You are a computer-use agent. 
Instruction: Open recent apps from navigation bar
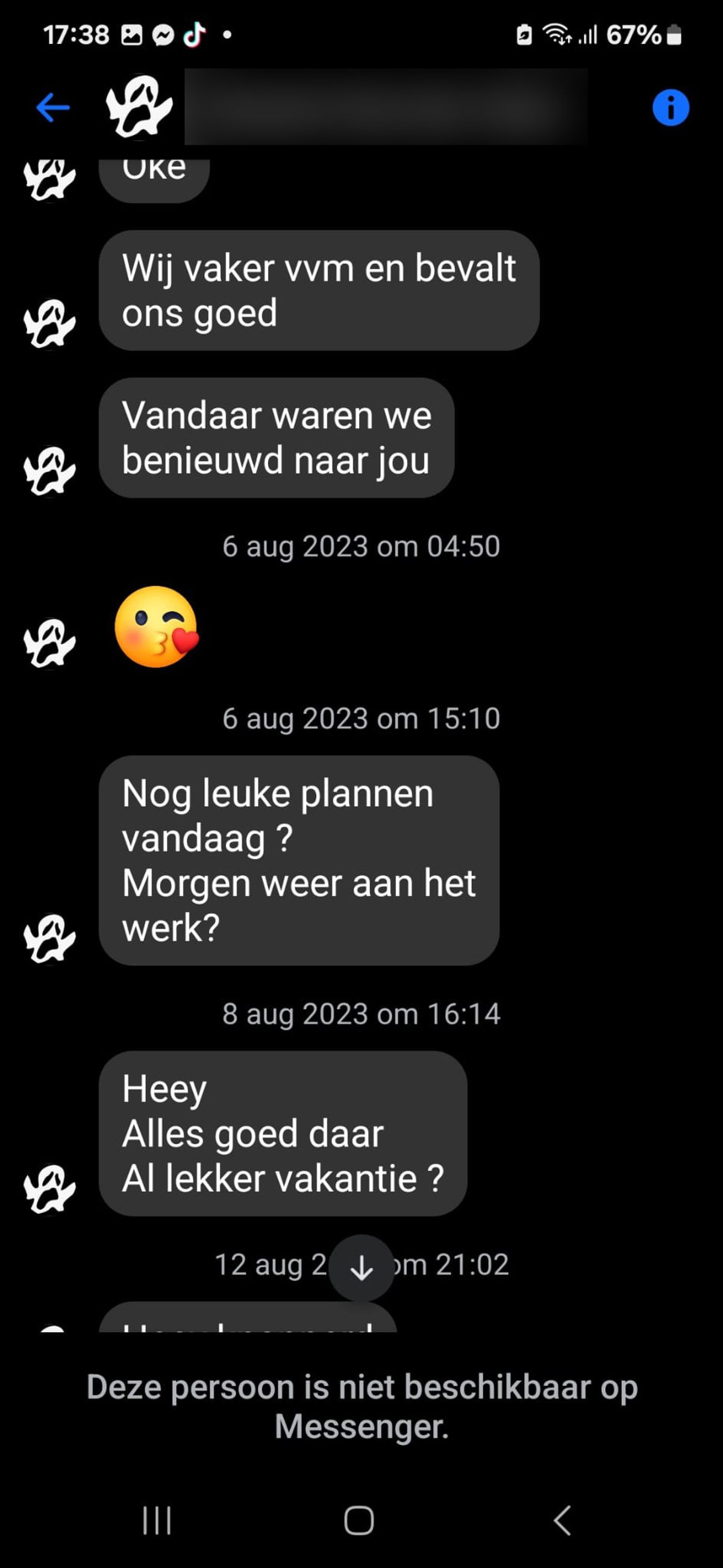(157, 1520)
